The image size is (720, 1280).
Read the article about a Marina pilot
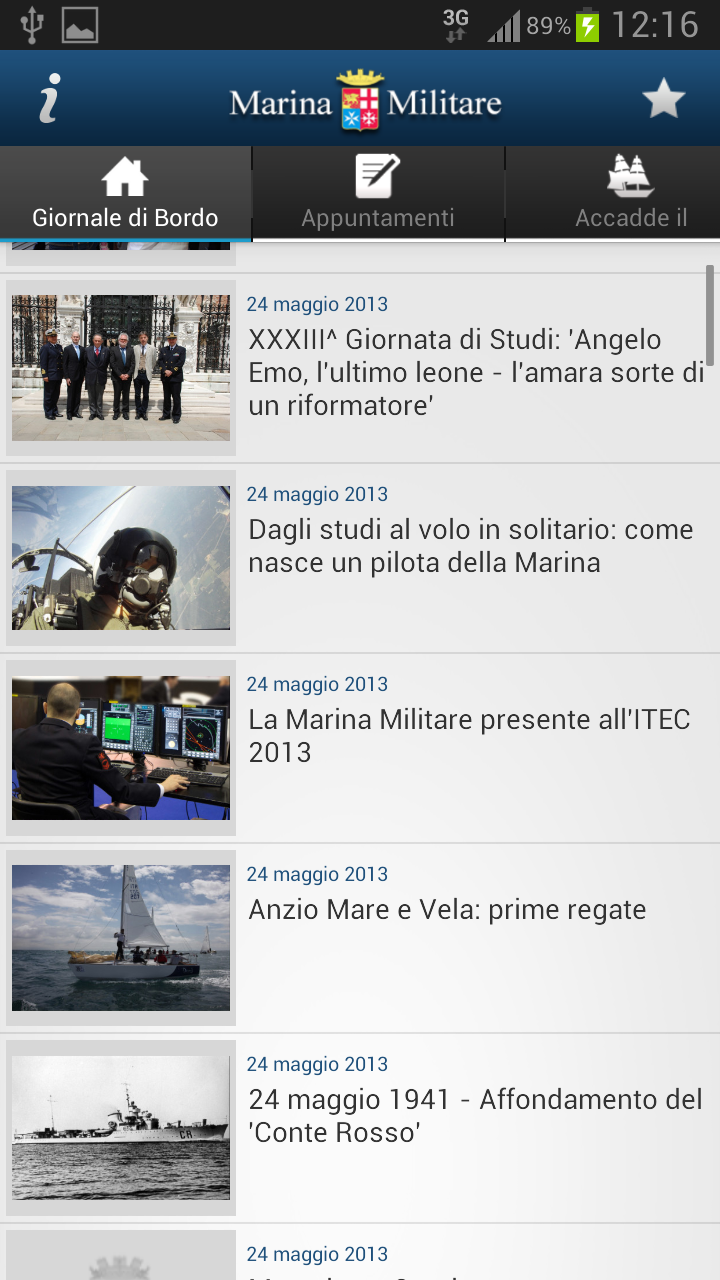pos(470,545)
